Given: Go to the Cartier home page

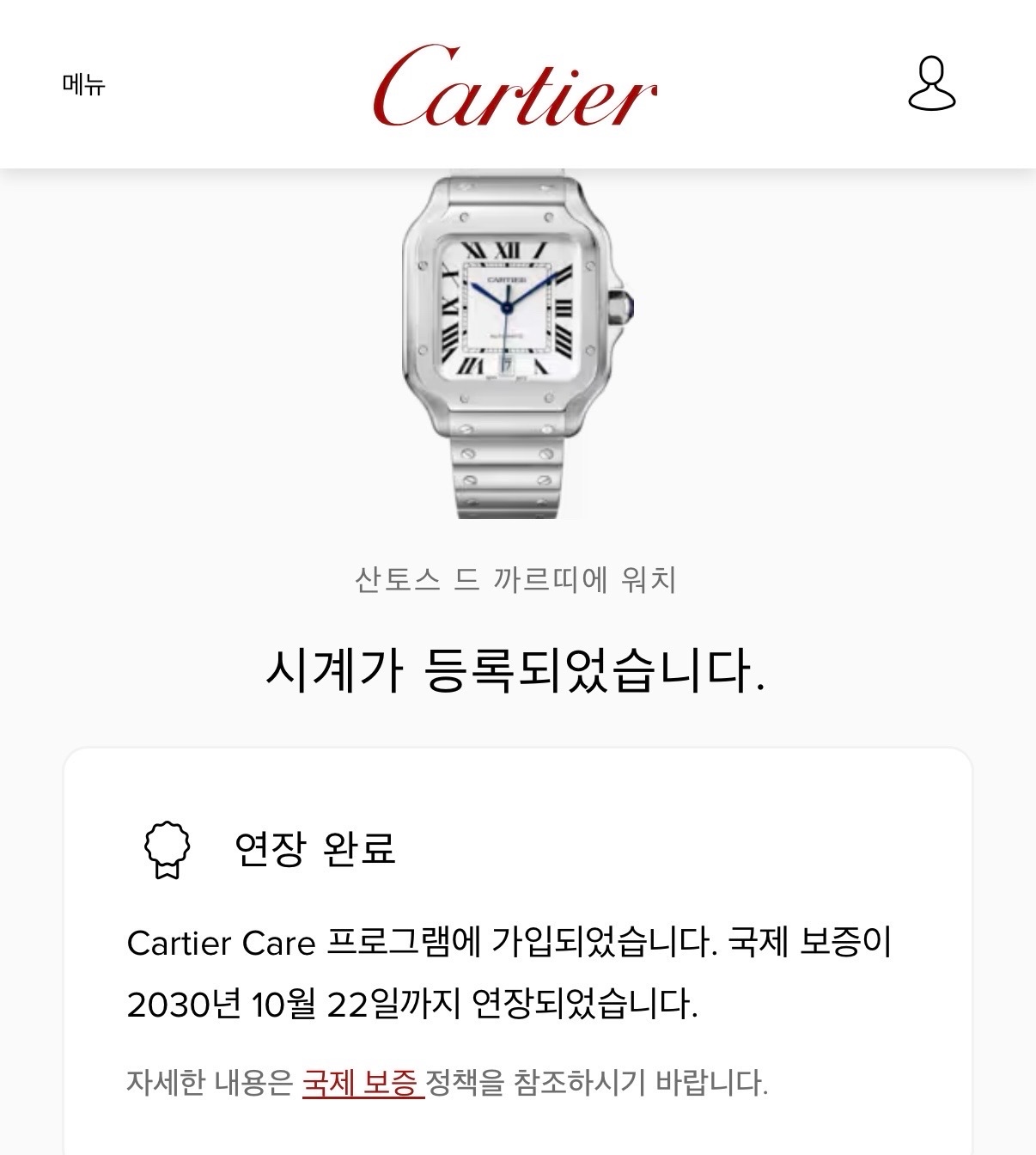Looking at the screenshot, I should pyautogui.click(x=515, y=88).
